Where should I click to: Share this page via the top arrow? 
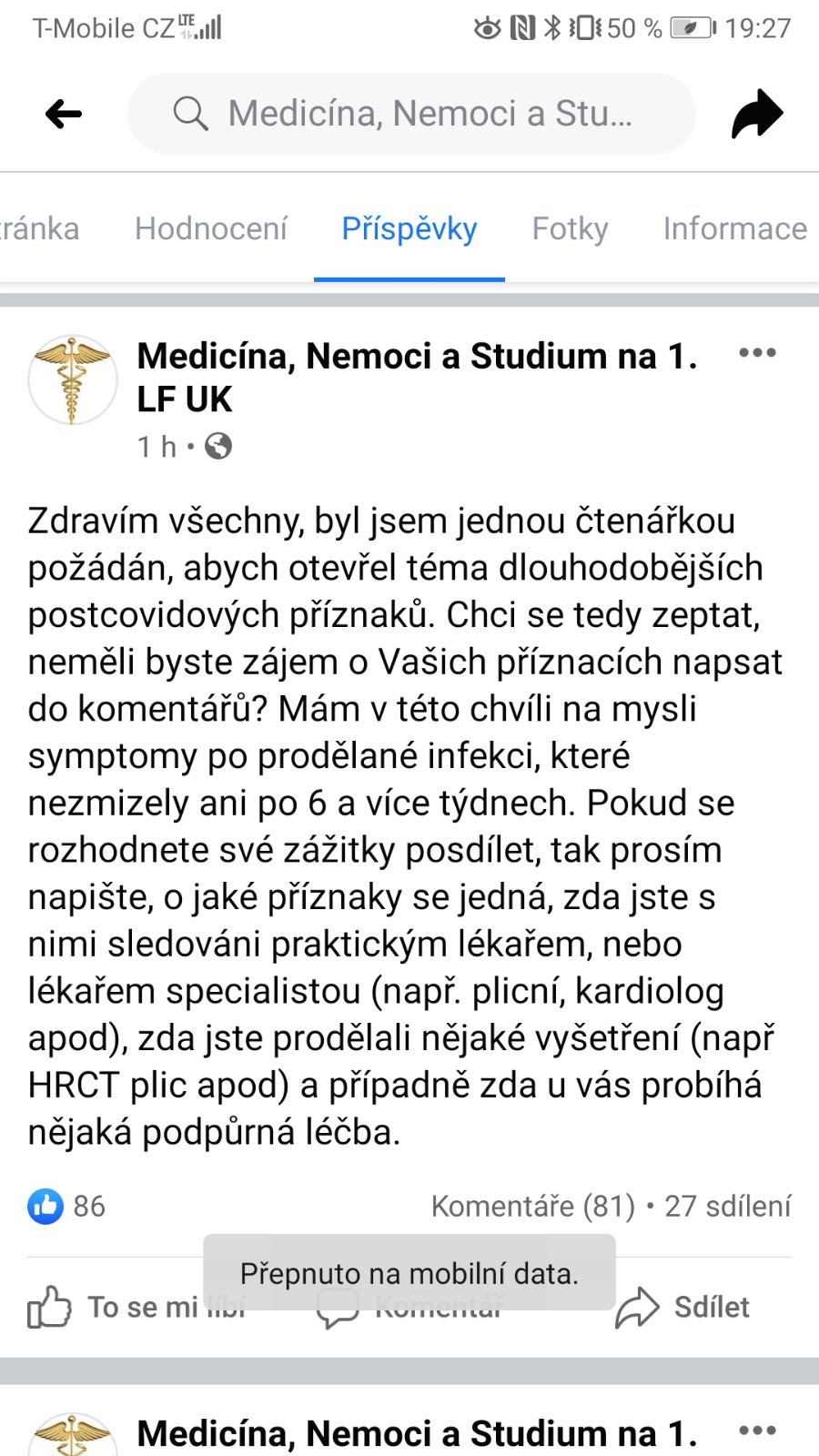757,115
